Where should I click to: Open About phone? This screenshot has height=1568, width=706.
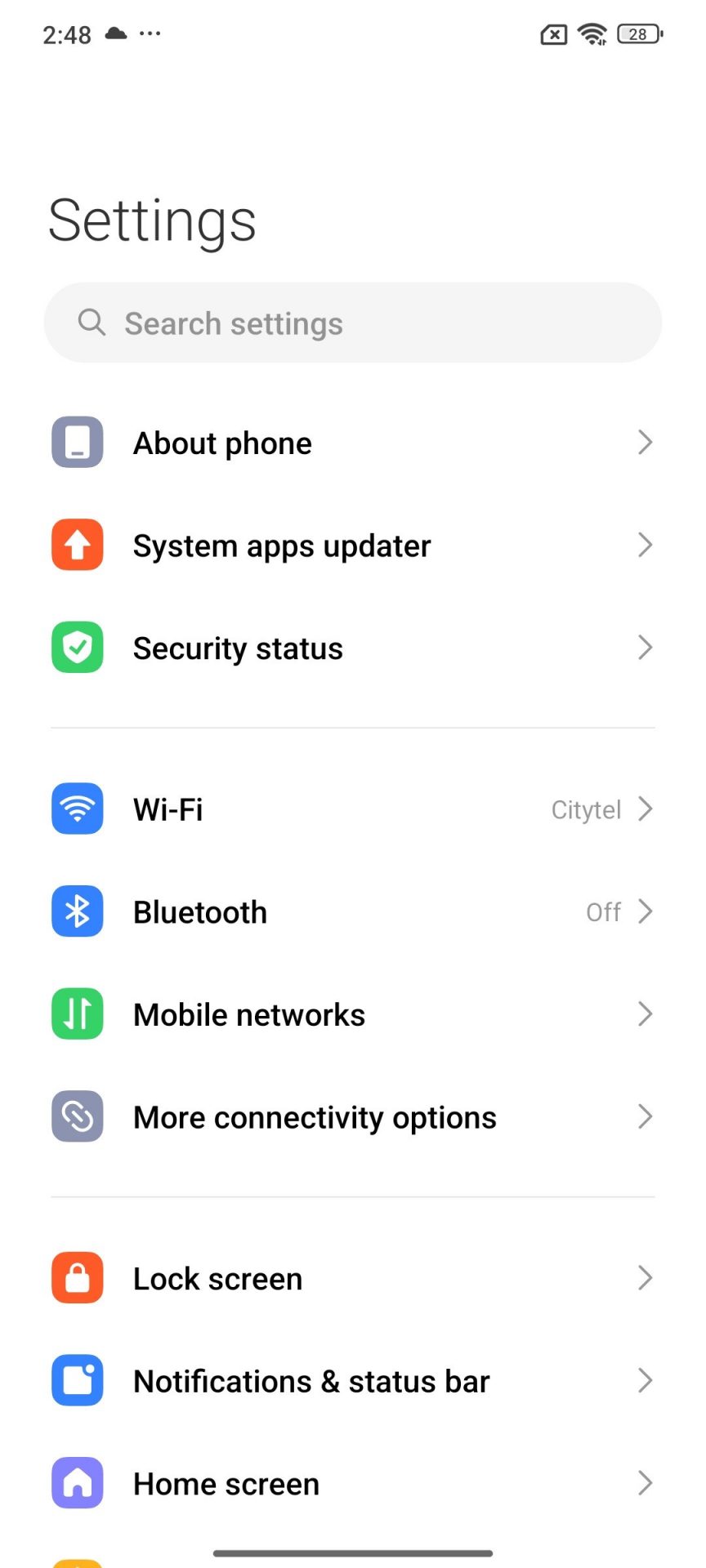pos(351,443)
